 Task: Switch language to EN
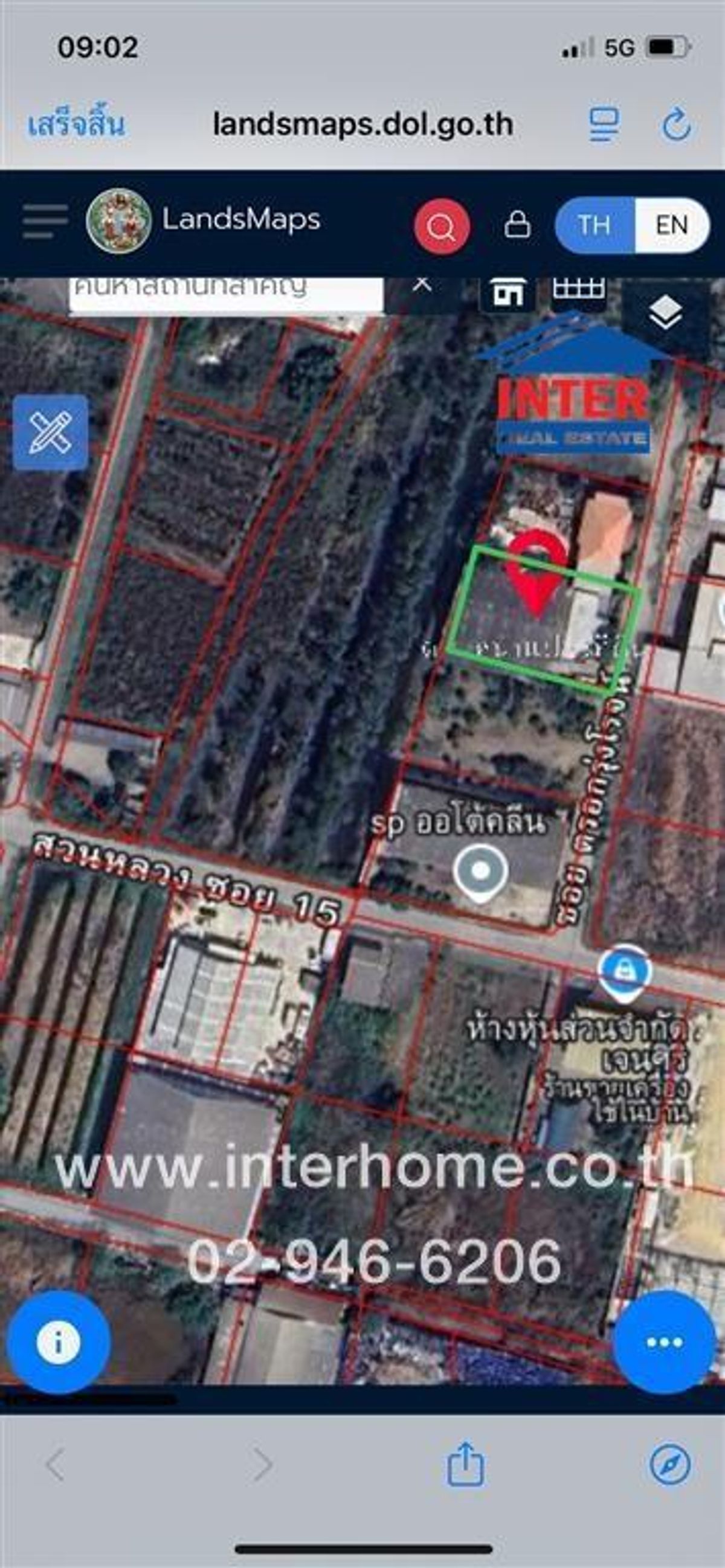[x=671, y=225]
